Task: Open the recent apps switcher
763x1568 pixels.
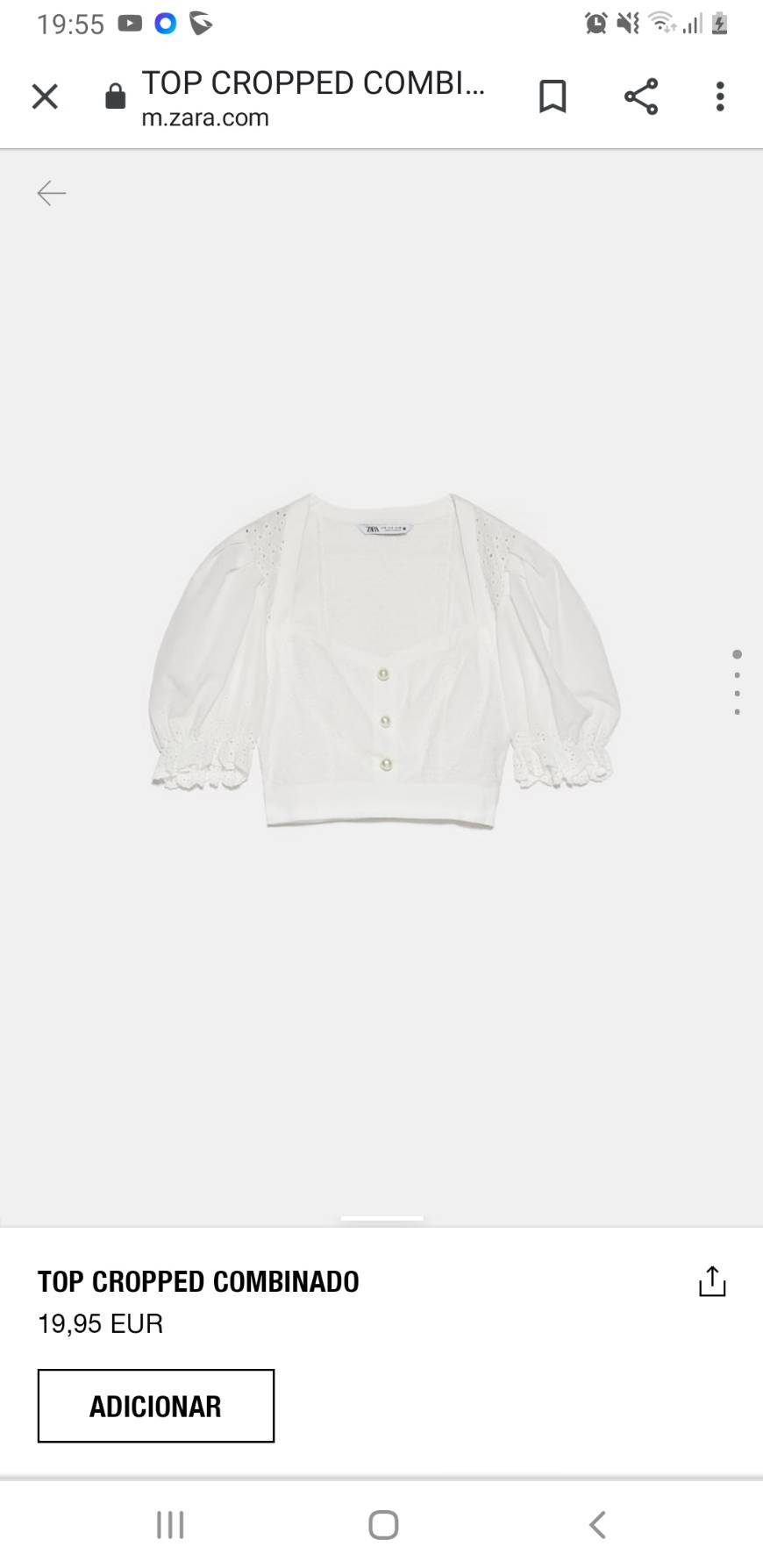Action: coord(168,1524)
